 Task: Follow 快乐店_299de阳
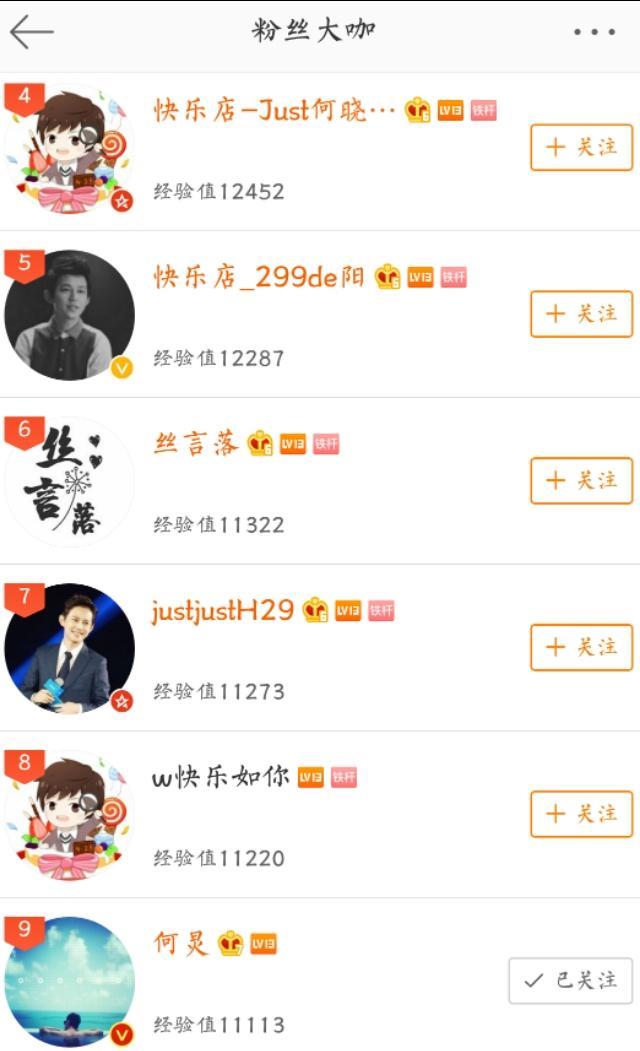click(581, 314)
